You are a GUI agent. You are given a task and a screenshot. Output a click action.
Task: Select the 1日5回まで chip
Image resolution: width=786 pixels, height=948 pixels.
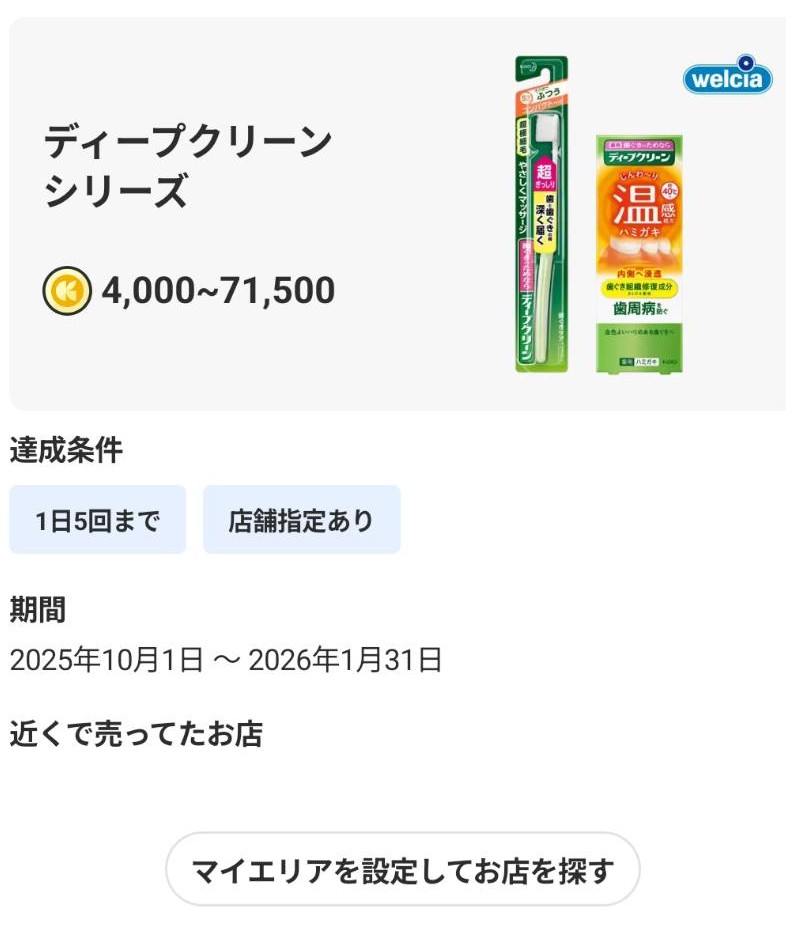click(x=98, y=520)
